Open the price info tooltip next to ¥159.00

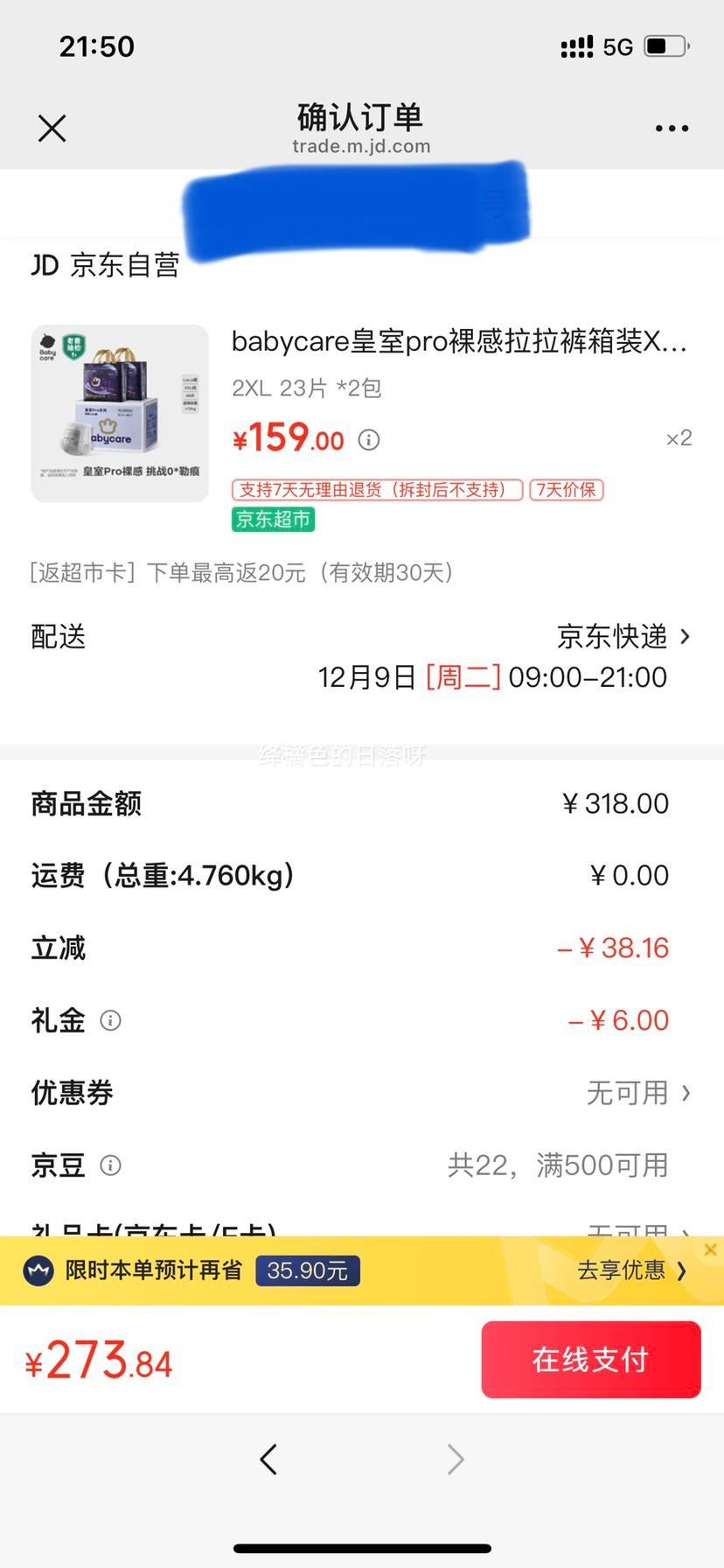coord(368,440)
